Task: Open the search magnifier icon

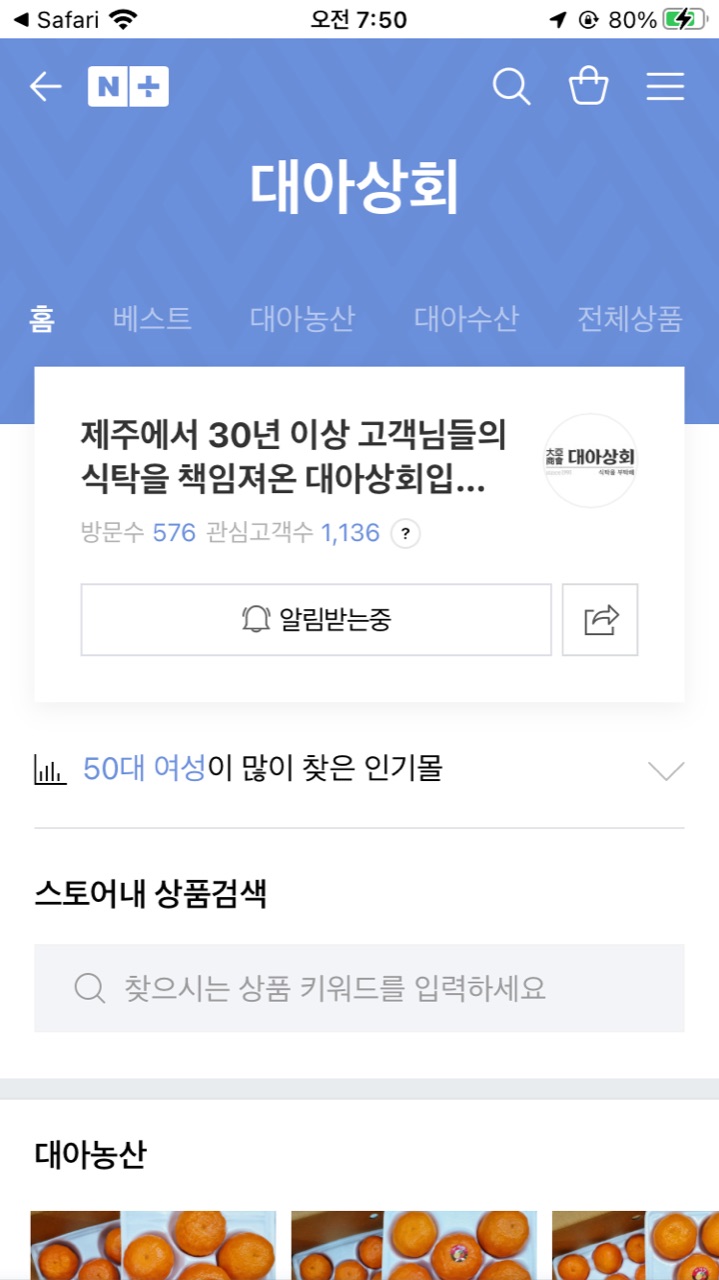Action: click(x=511, y=87)
